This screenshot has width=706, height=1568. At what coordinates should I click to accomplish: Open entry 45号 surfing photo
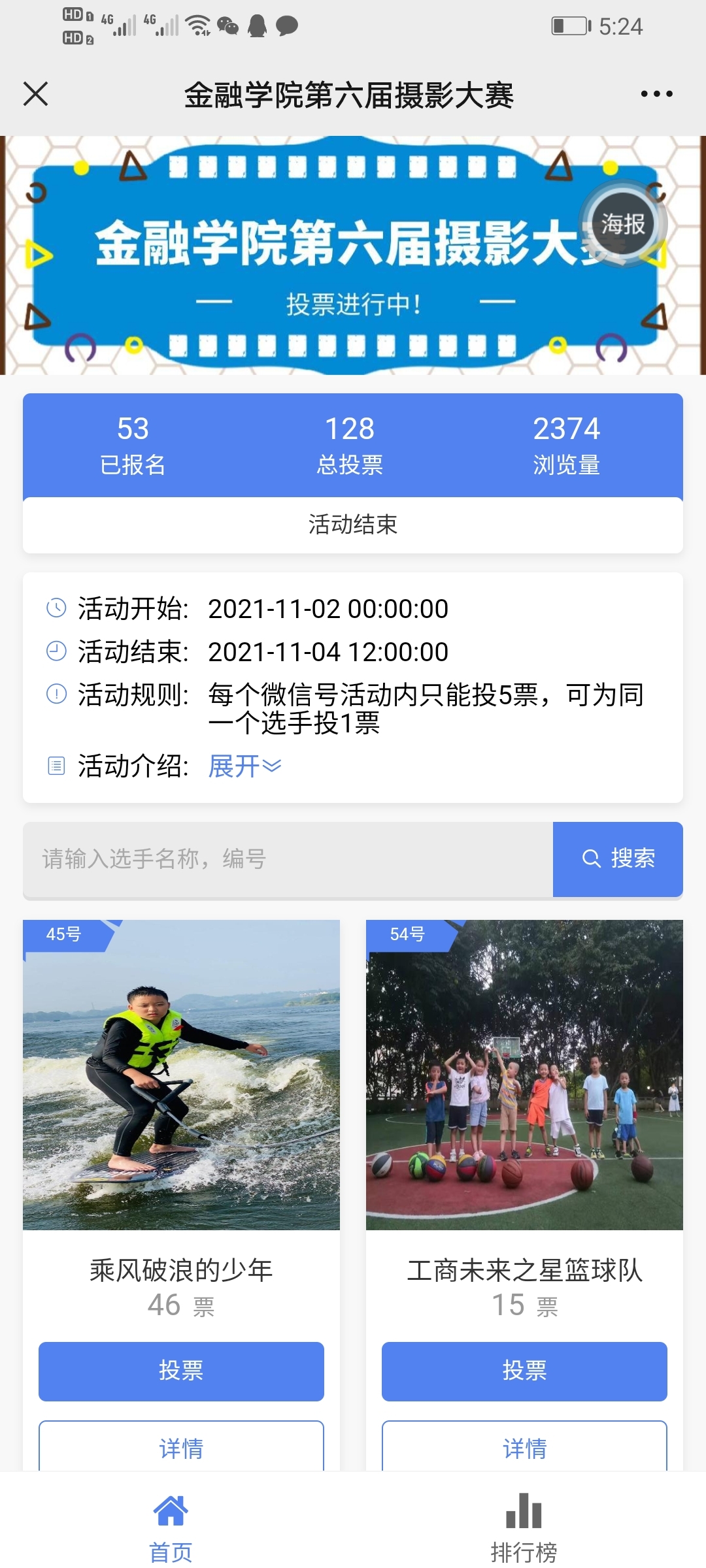click(x=181, y=1075)
